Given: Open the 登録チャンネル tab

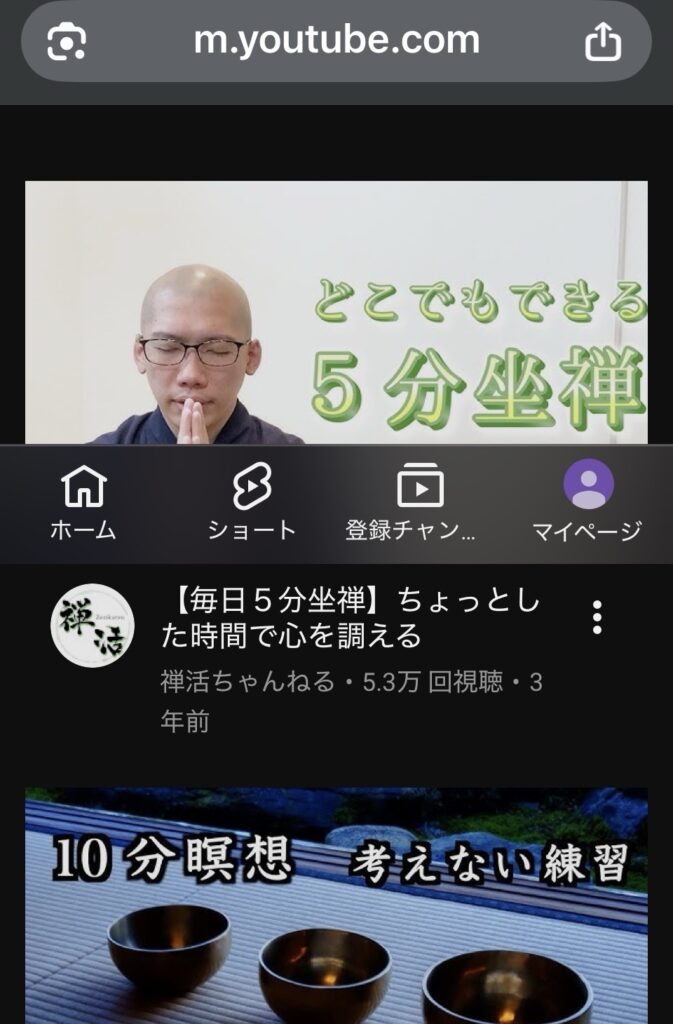Looking at the screenshot, I should pos(420,503).
